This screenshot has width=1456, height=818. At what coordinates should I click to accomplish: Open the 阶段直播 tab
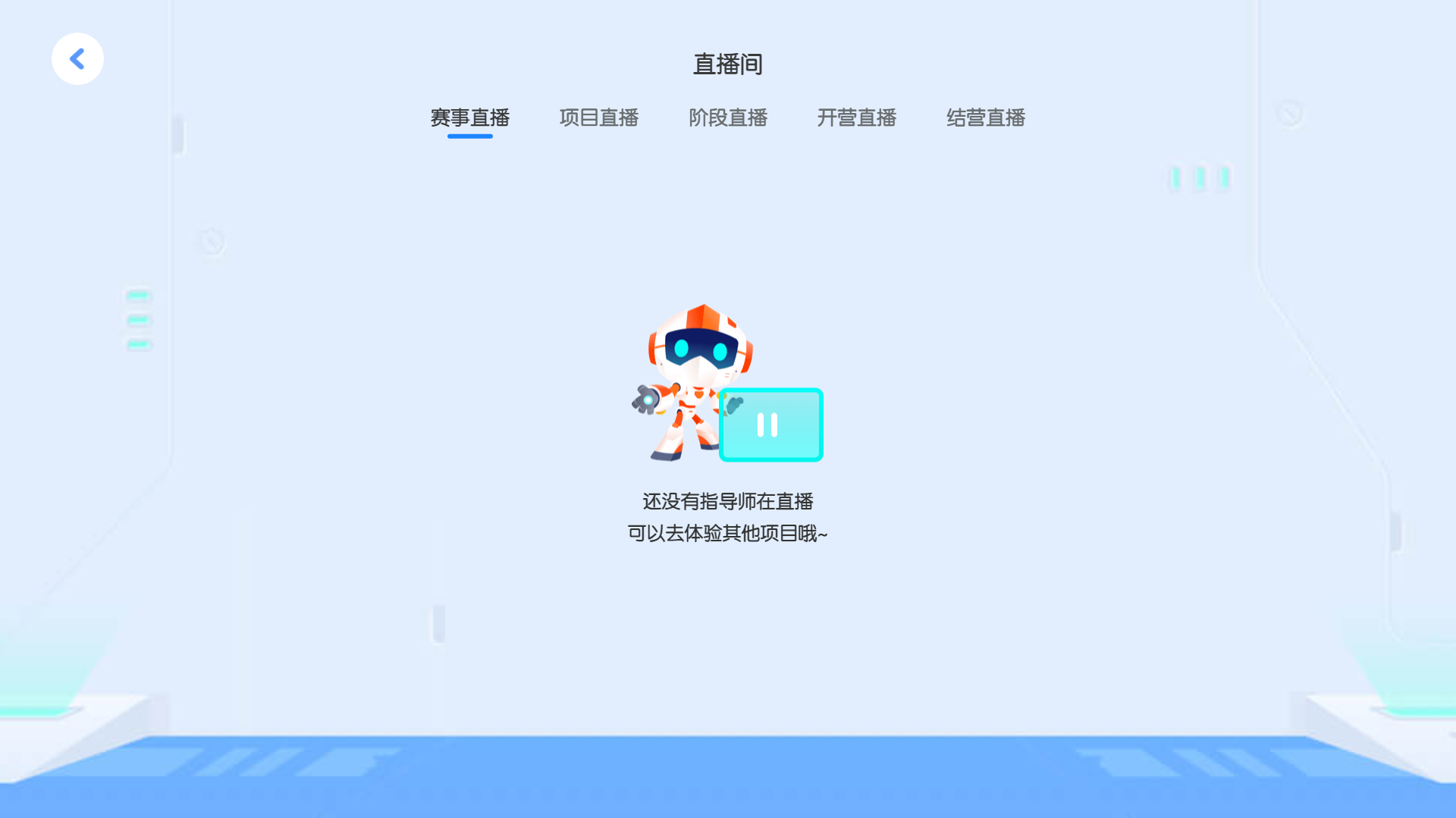point(728,118)
